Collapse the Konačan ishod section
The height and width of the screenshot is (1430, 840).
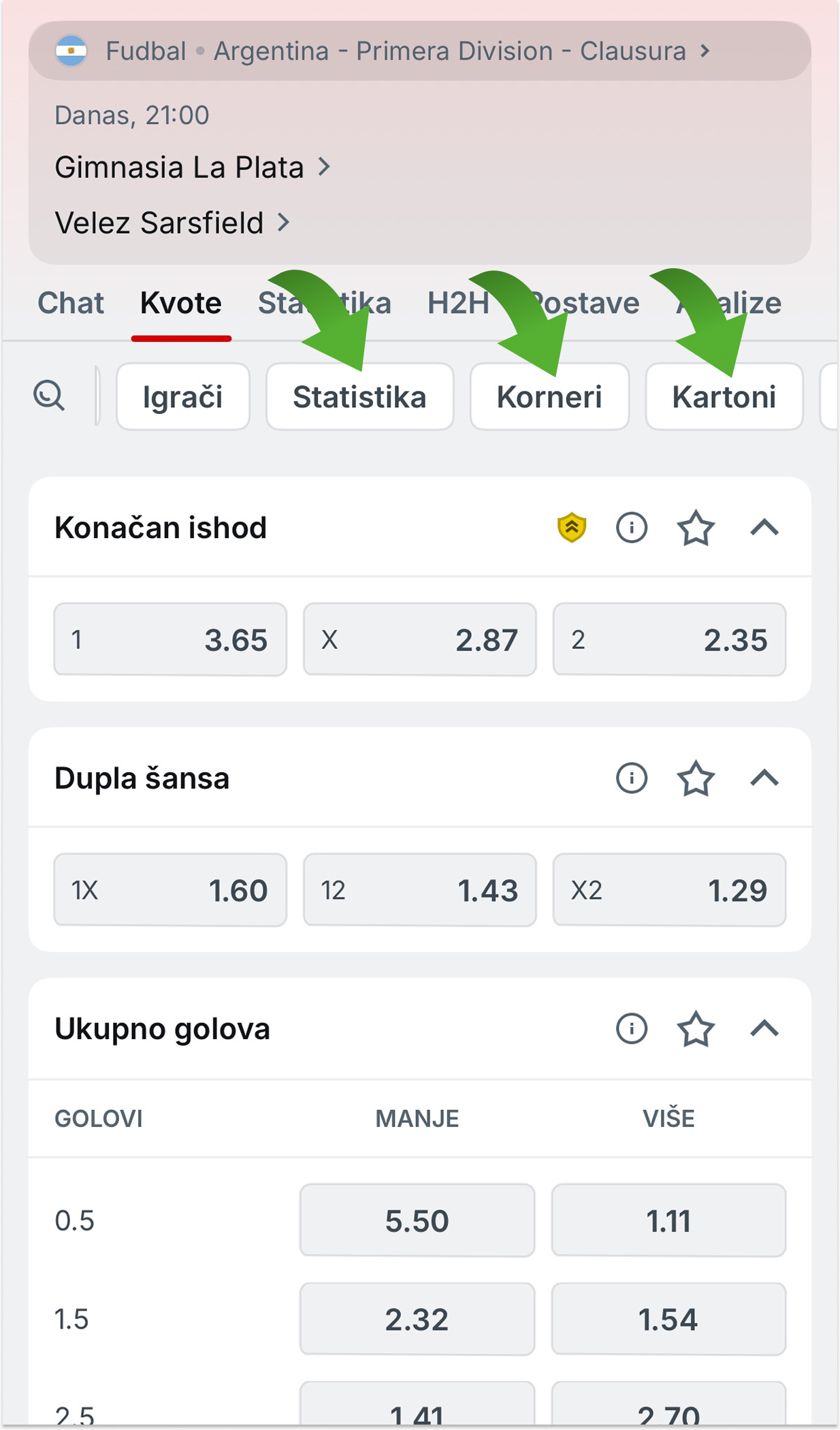coord(764,528)
